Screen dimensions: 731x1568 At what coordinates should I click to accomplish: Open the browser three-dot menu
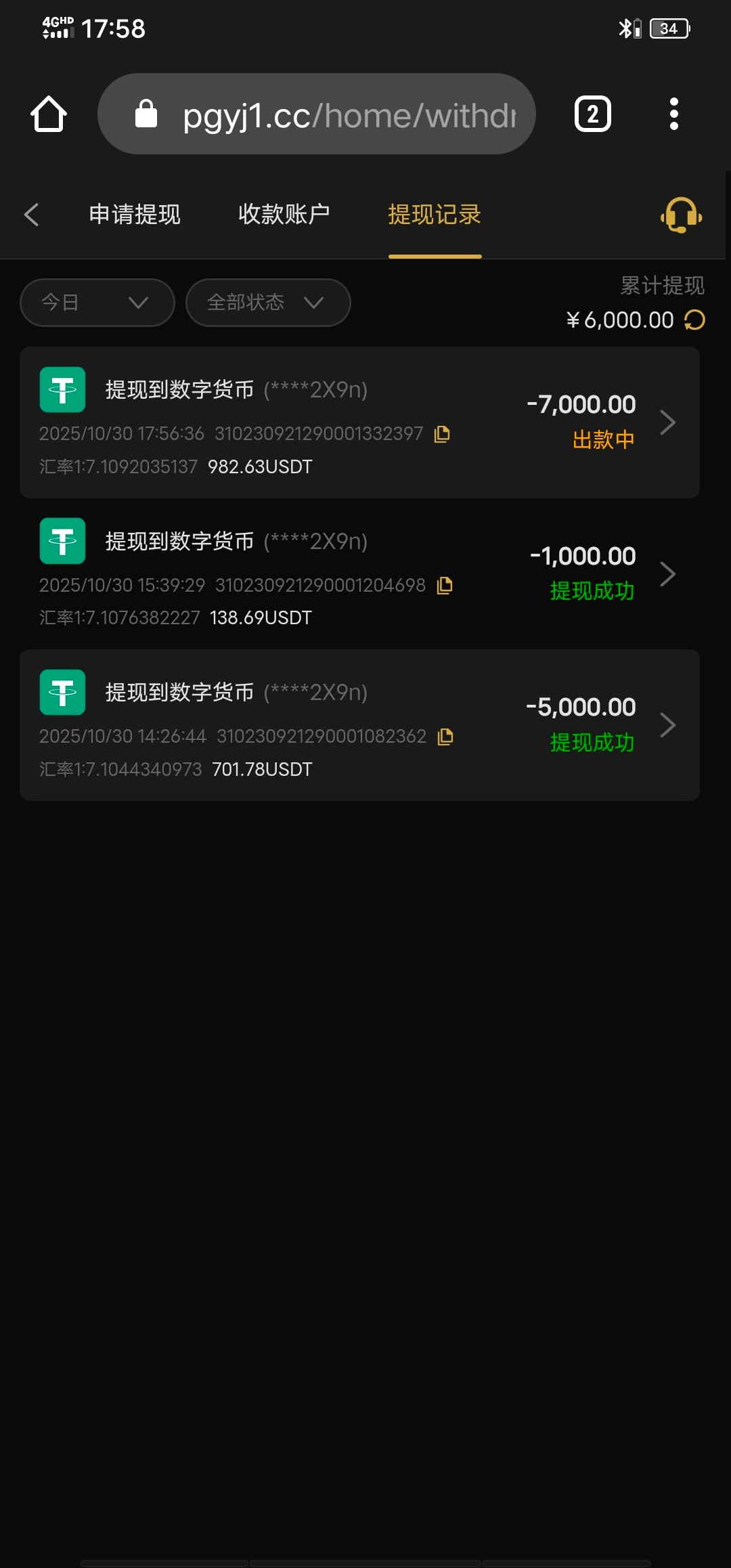(x=674, y=113)
